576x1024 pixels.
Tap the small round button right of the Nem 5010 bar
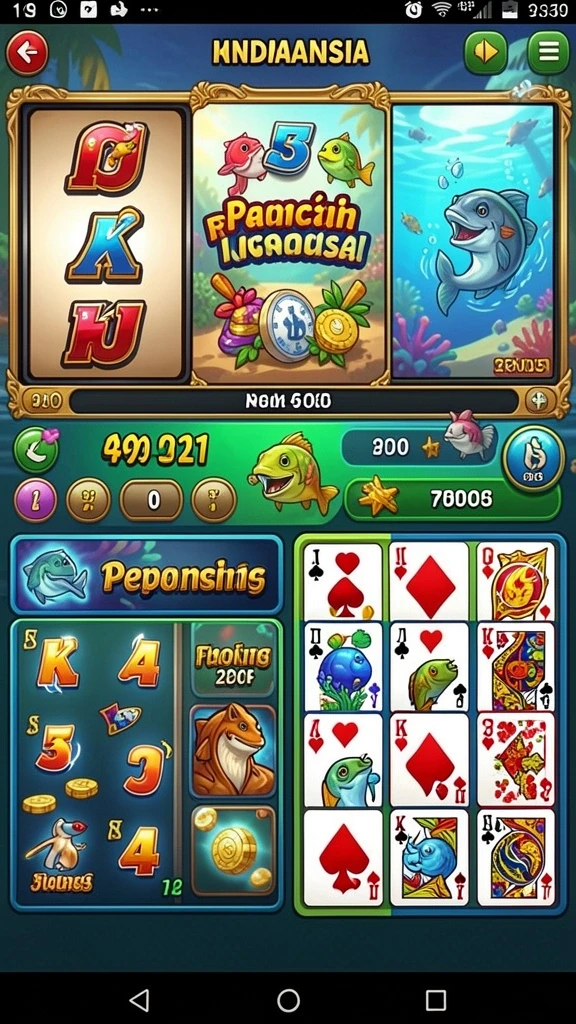[x=536, y=400]
